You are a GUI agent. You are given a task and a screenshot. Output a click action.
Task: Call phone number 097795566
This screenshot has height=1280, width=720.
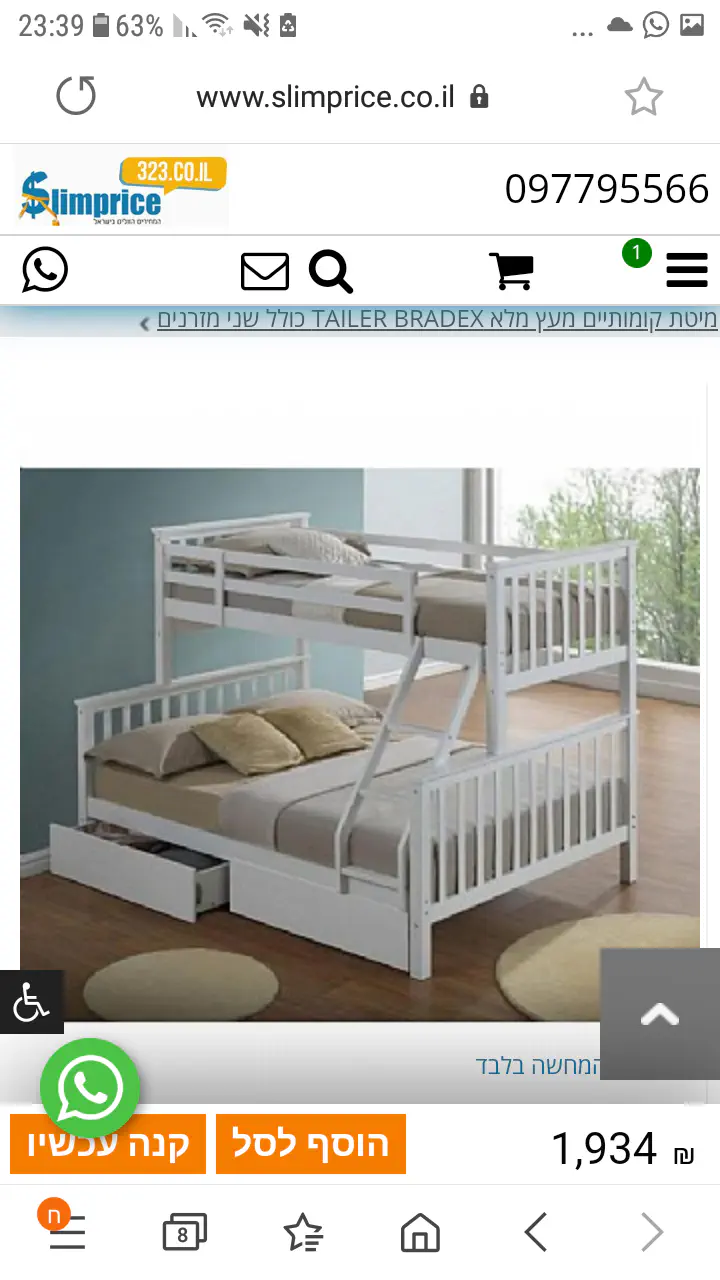pyautogui.click(x=606, y=189)
